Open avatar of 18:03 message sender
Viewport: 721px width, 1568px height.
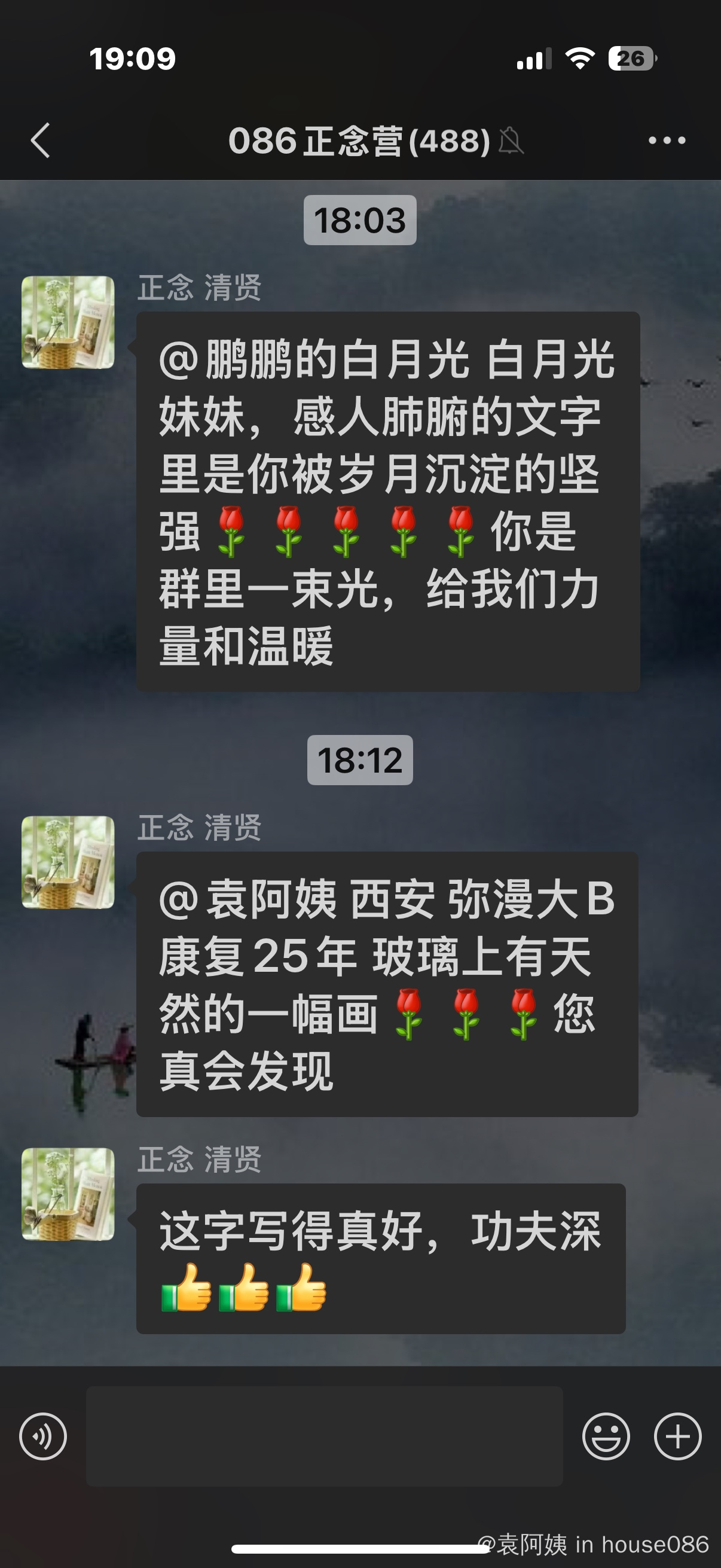(68, 322)
